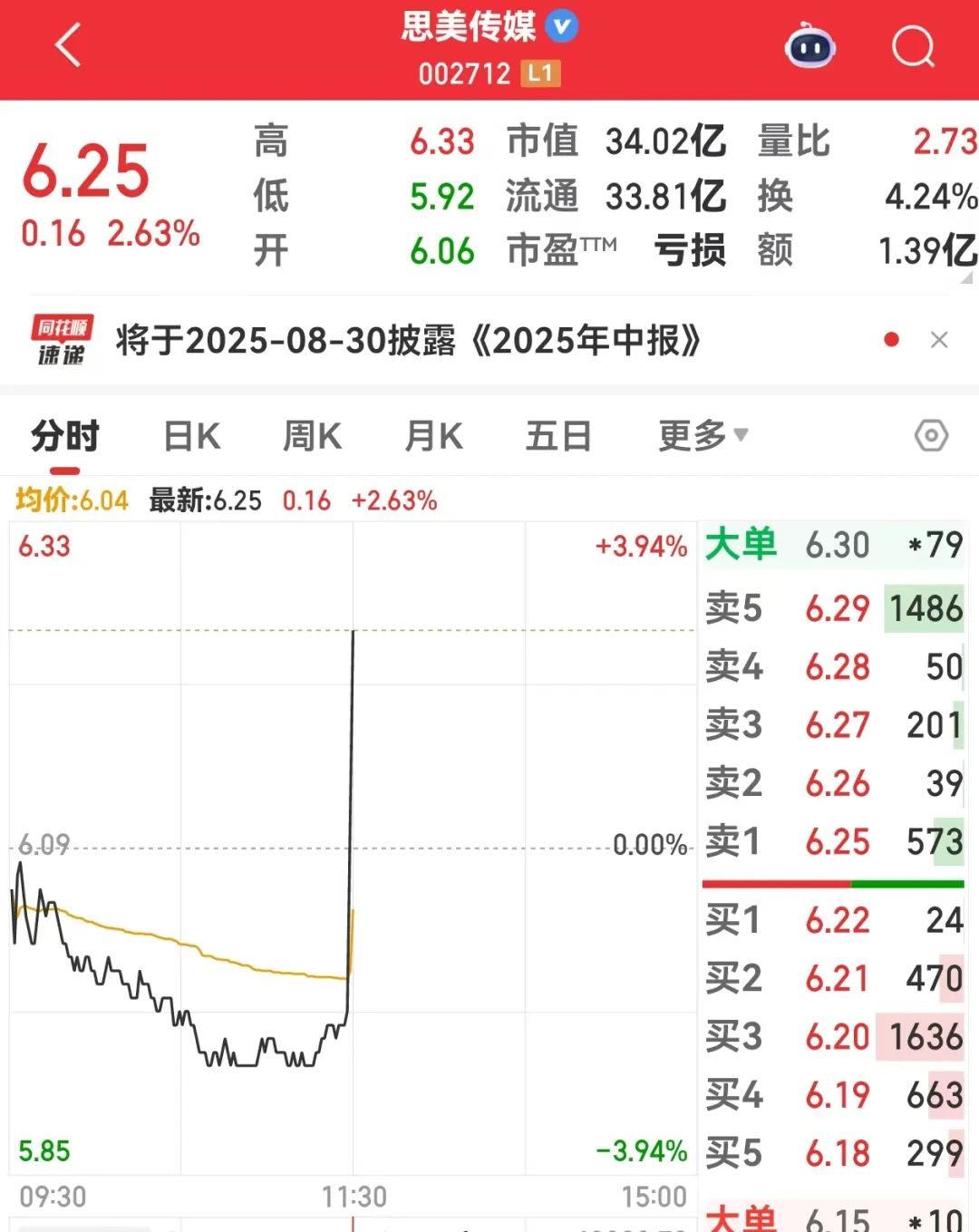Expand the 更多 chart options dropdown
The image size is (979, 1232).
(703, 436)
